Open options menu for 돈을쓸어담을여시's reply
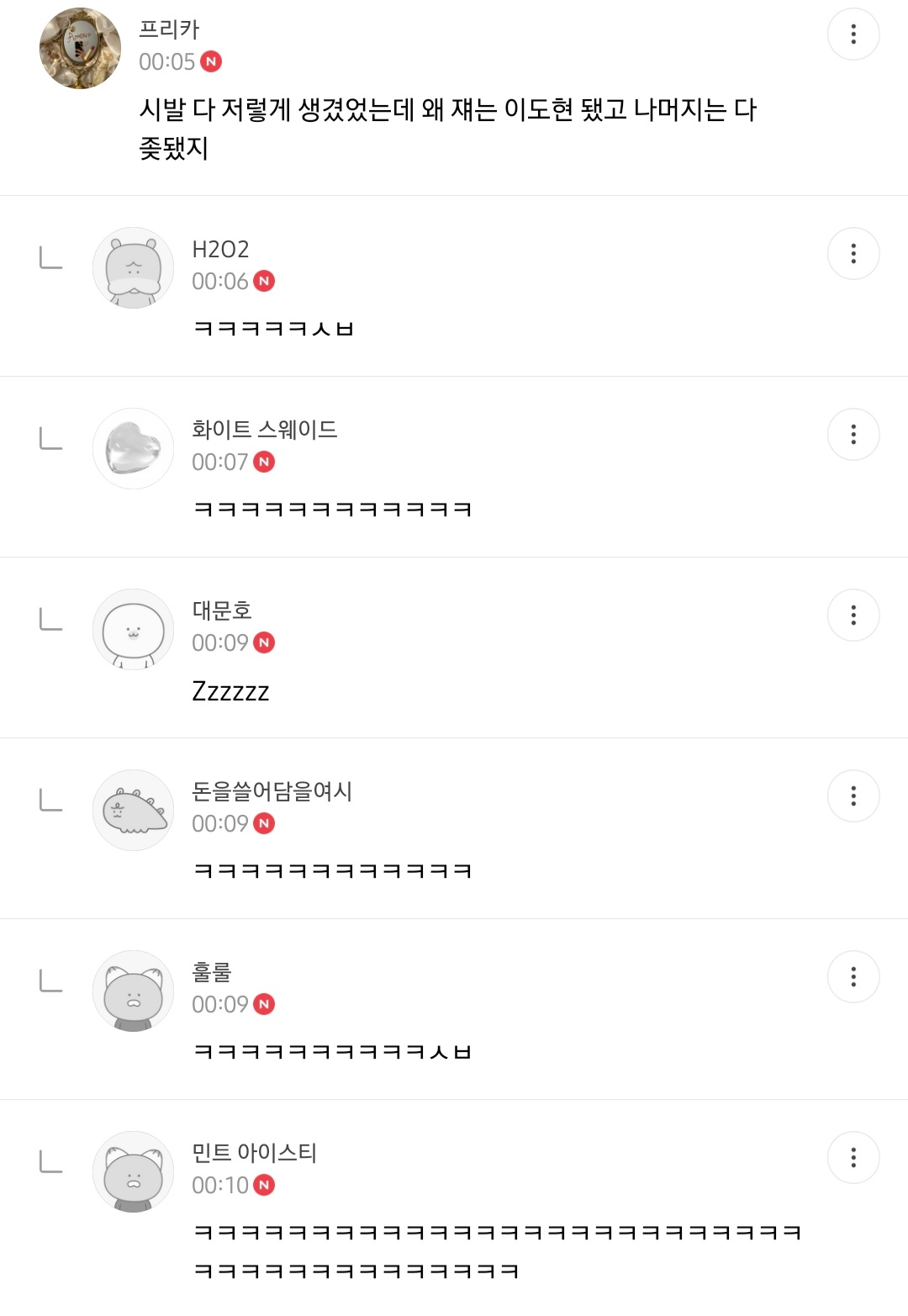908x1316 pixels. 854,794
